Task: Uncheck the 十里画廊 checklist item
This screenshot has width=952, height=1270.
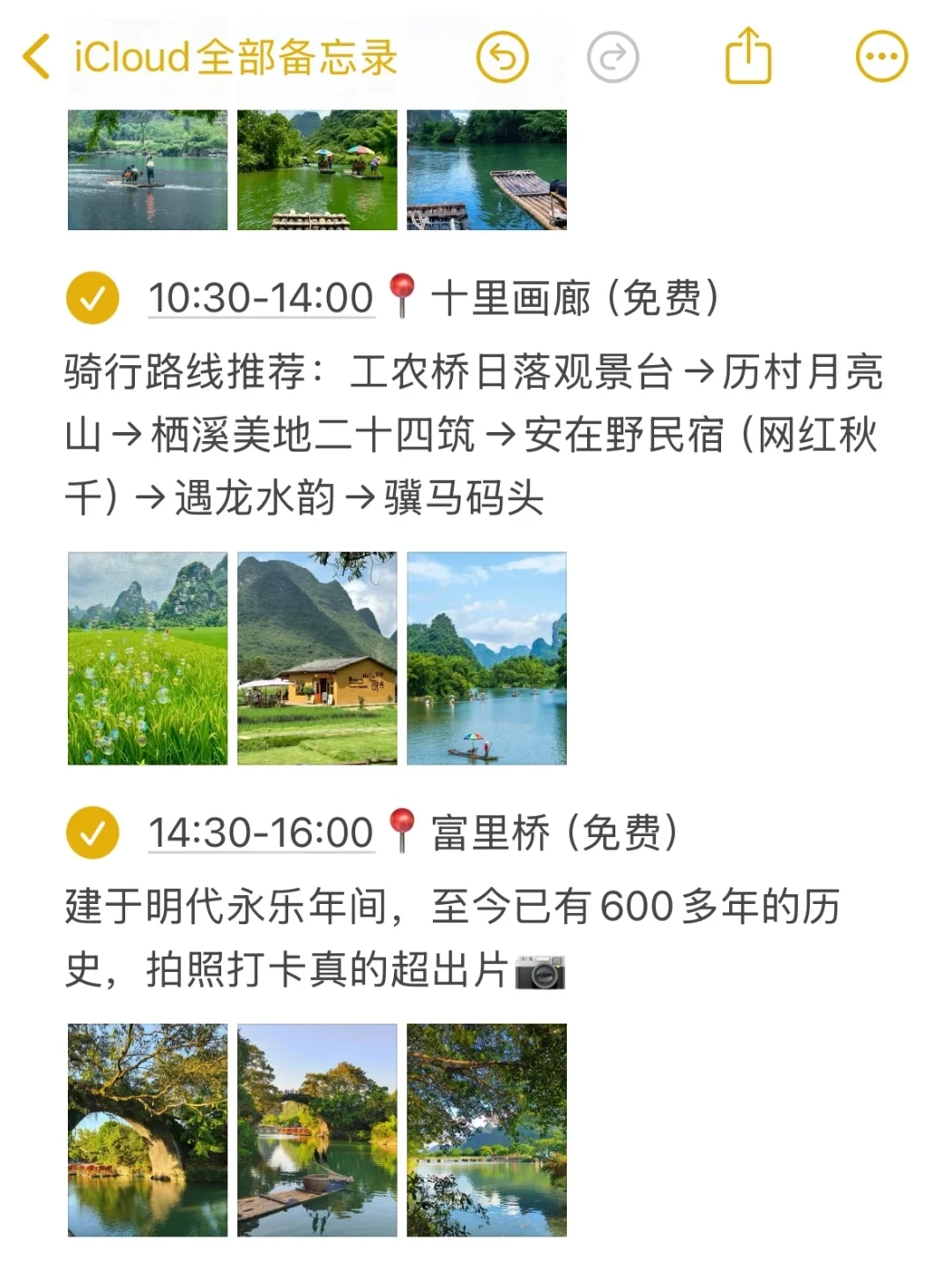Action: (93, 298)
